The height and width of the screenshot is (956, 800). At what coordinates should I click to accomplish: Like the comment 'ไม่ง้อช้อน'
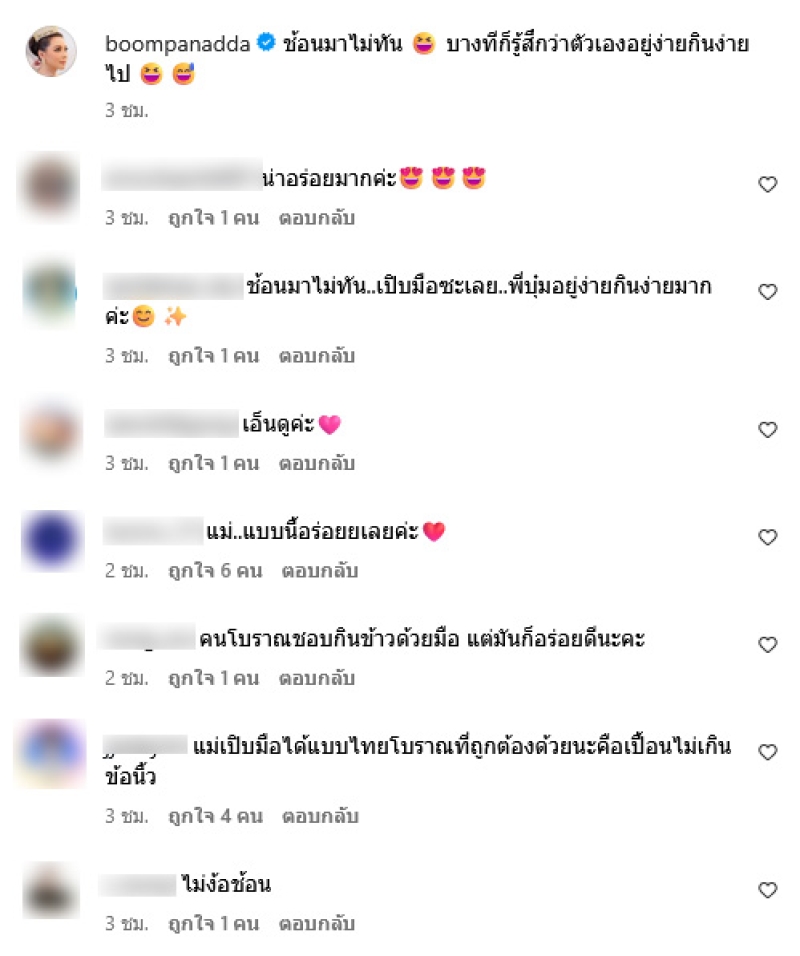click(767, 890)
